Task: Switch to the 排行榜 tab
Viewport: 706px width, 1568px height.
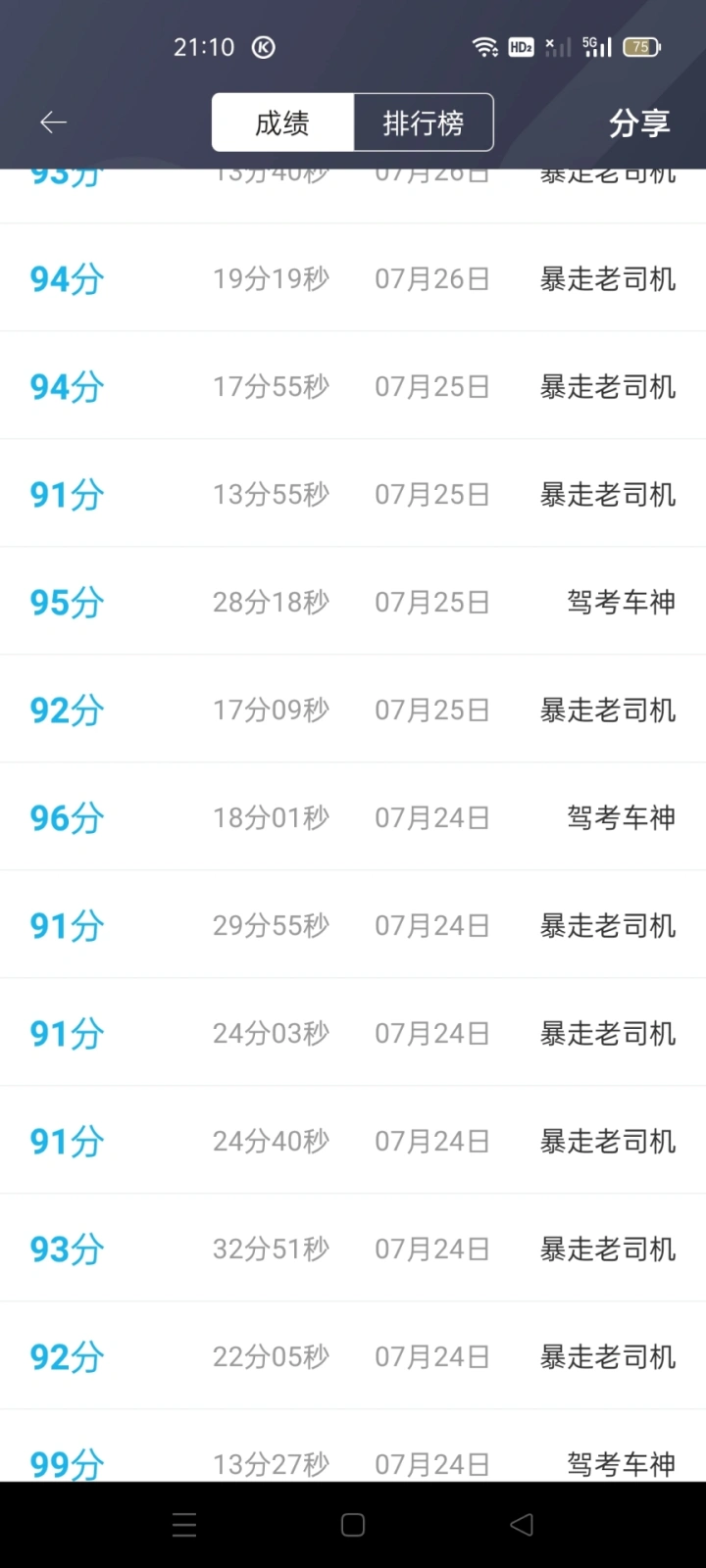Action: coord(423,122)
